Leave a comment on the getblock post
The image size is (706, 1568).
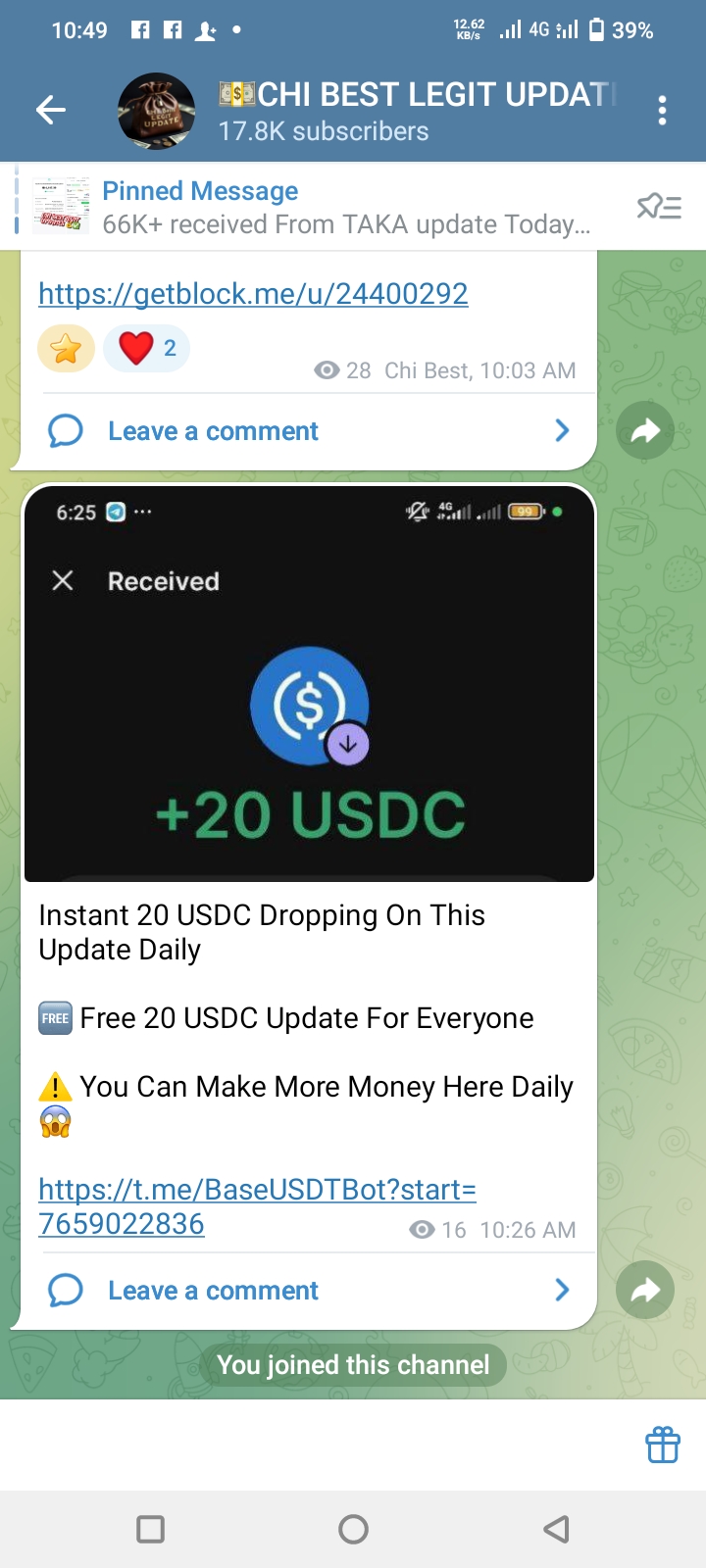[x=213, y=431]
